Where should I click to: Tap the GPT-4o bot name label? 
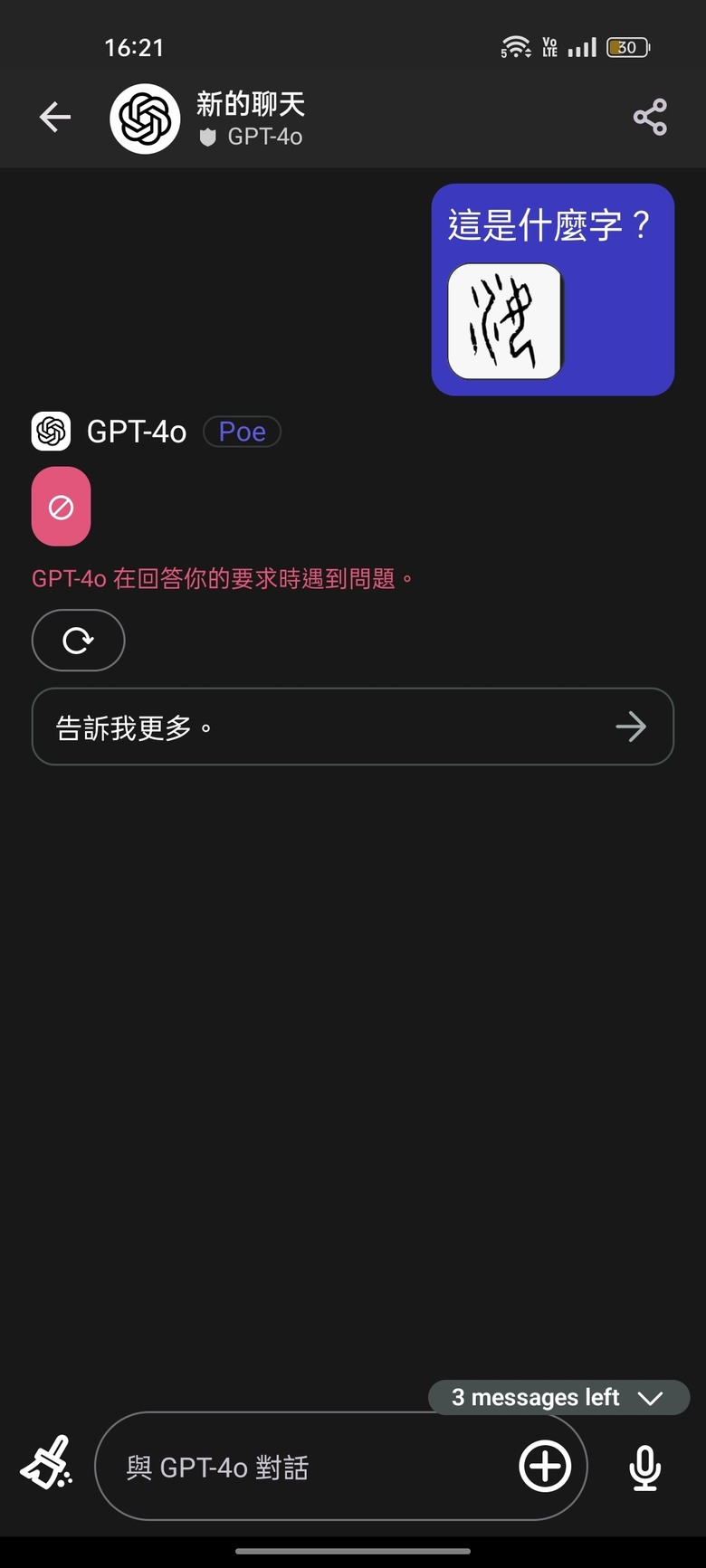136,432
